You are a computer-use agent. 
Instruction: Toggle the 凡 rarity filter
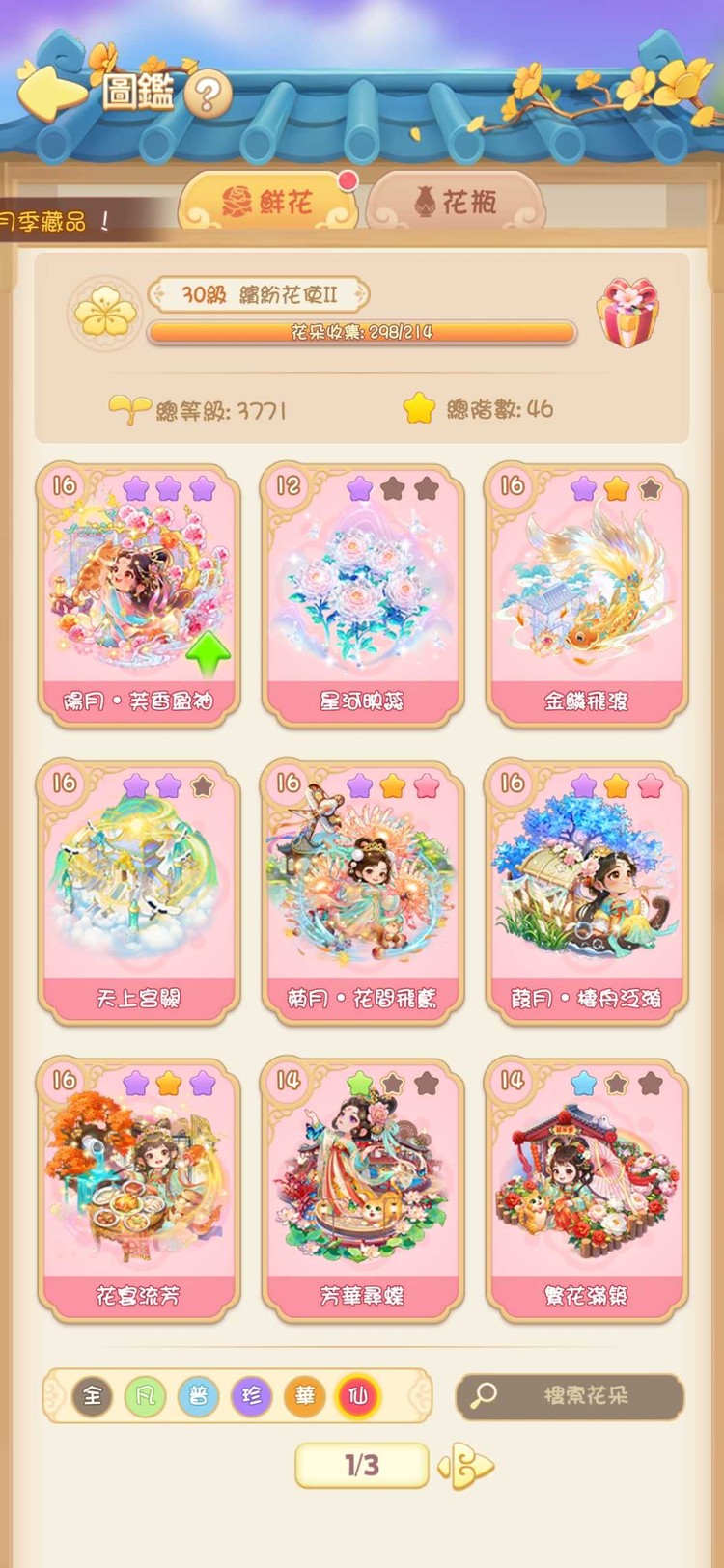click(146, 1396)
